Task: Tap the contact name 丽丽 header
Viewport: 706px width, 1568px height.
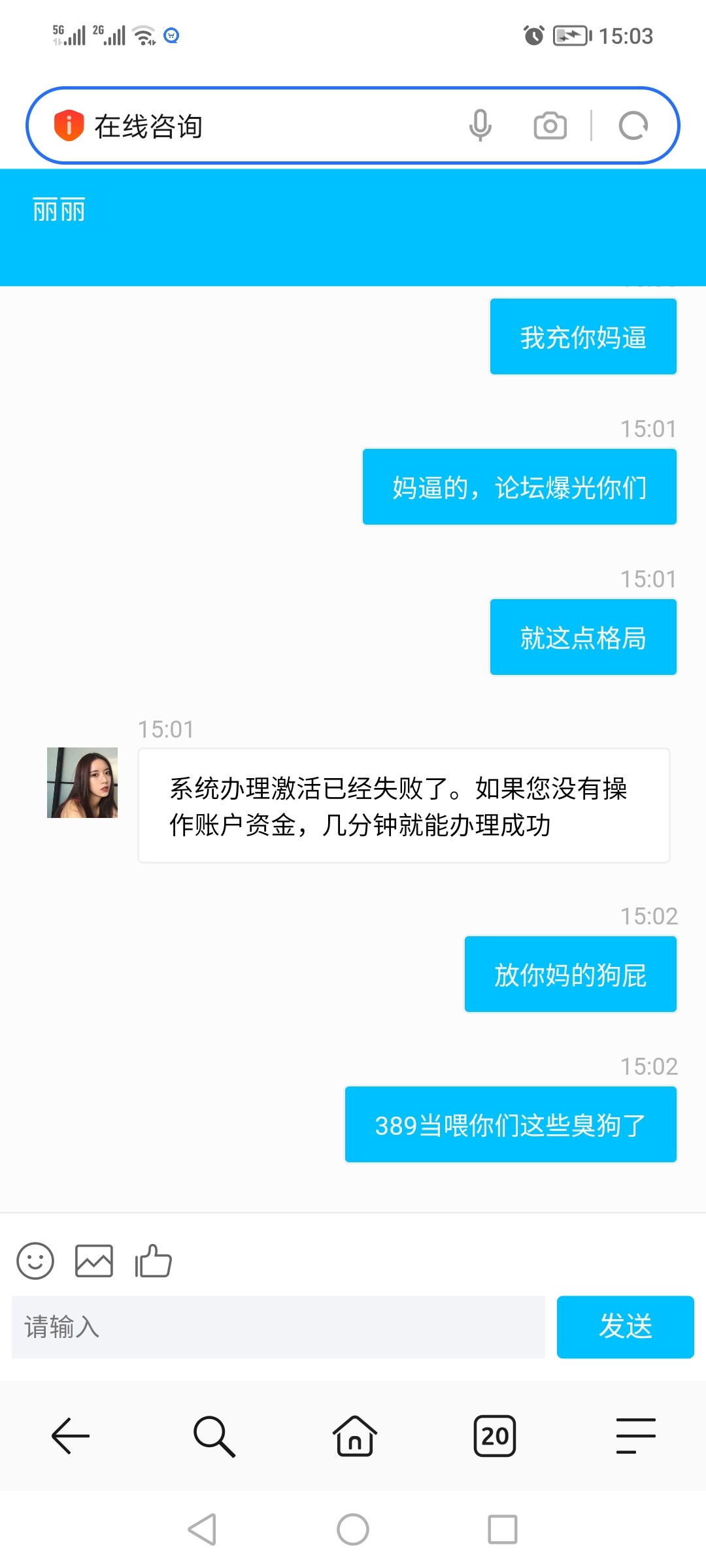Action: pos(58,209)
